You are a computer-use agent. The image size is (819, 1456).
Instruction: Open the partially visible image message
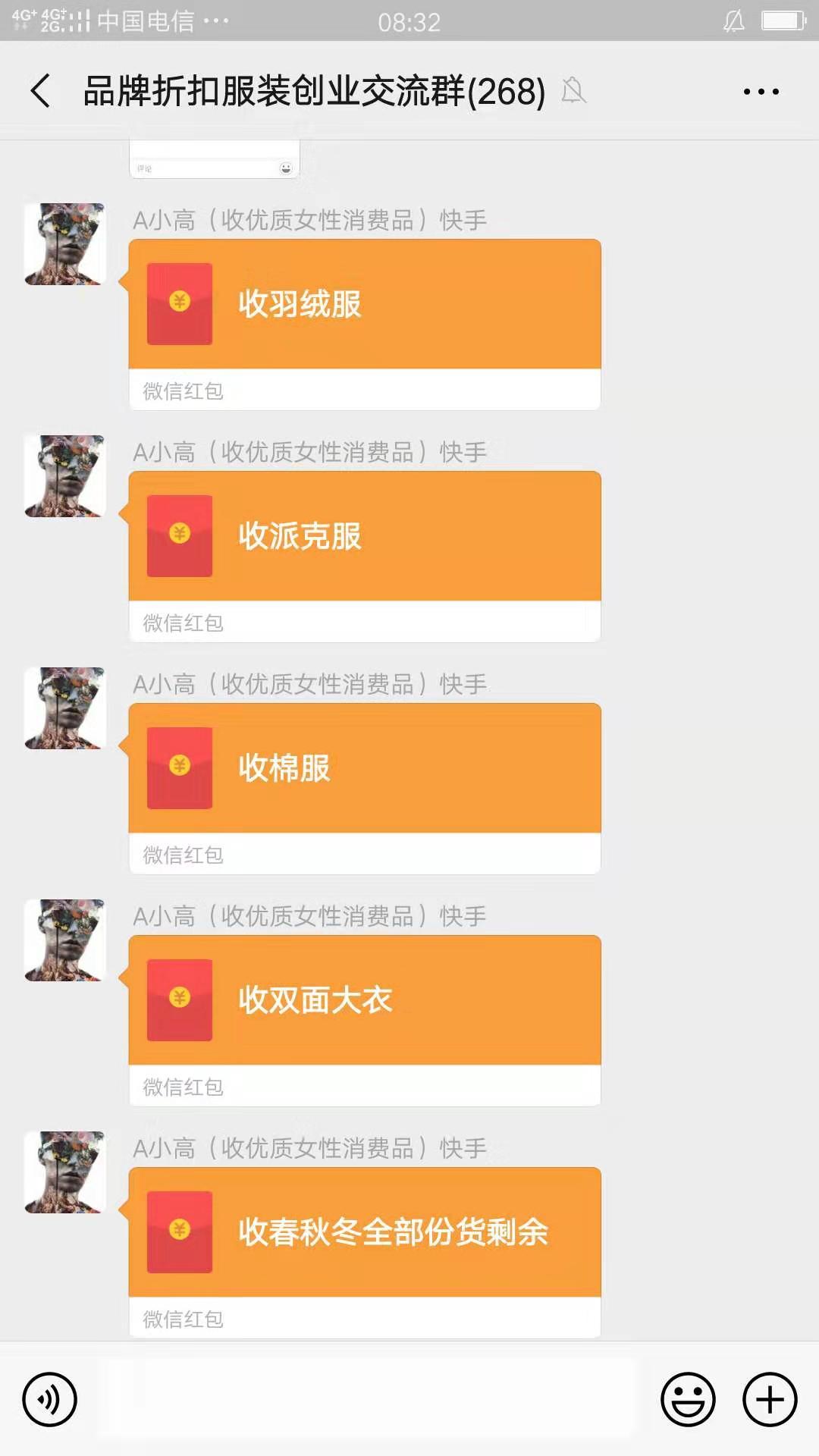[x=215, y=159]
